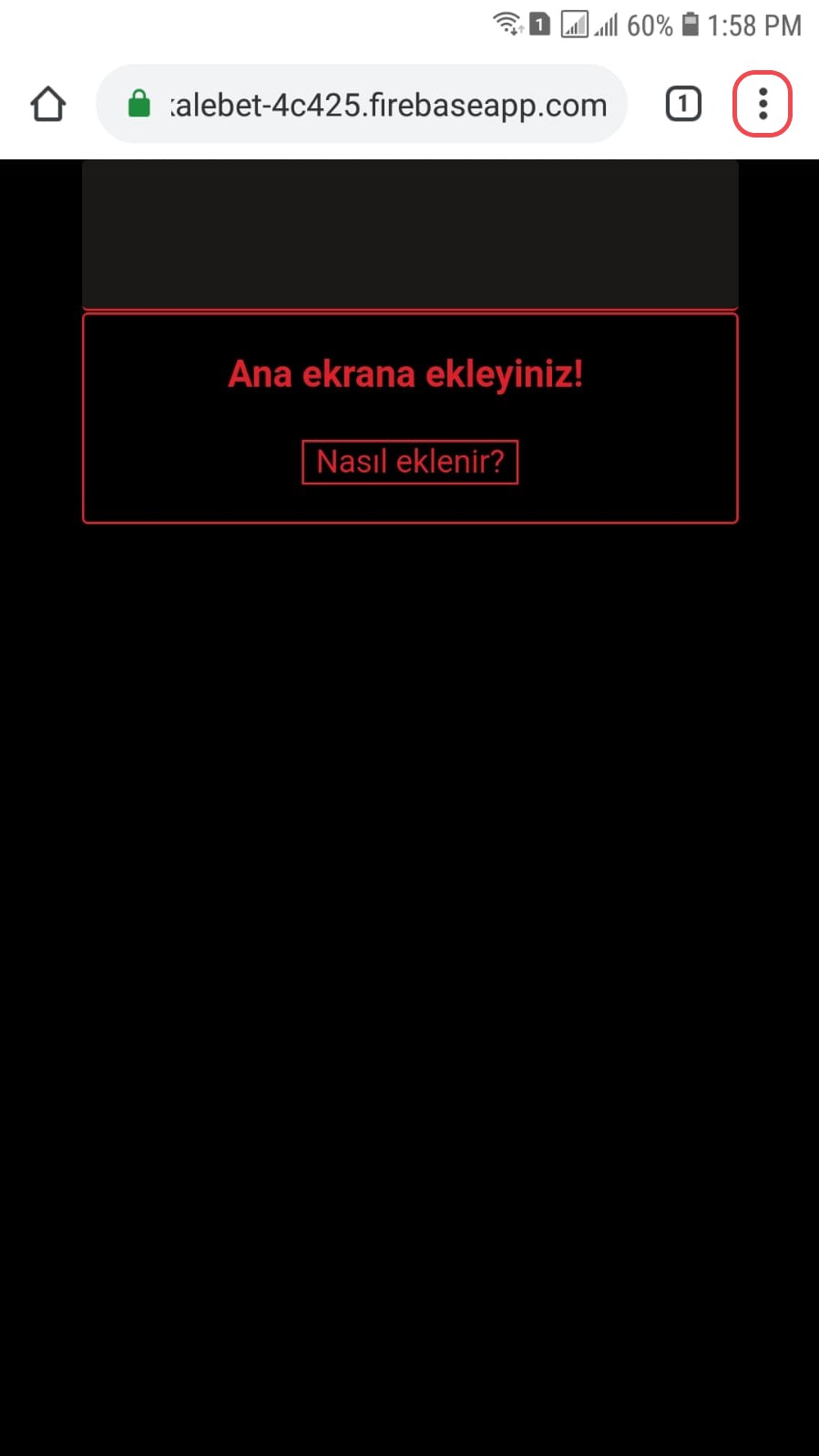View site security via the green lock
The image size is (819, 1456).
(138, 104)
